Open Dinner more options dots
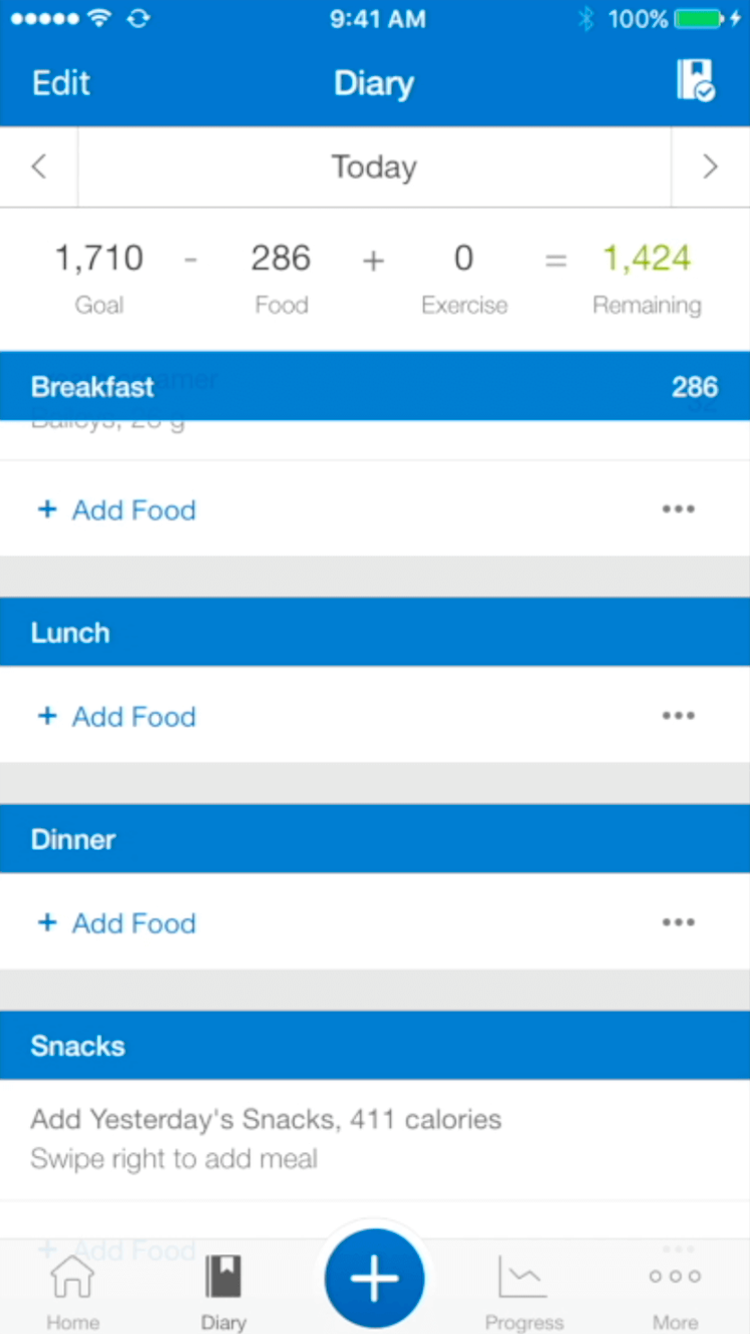This screenshot has width=750, height=1334. (678, 923)
